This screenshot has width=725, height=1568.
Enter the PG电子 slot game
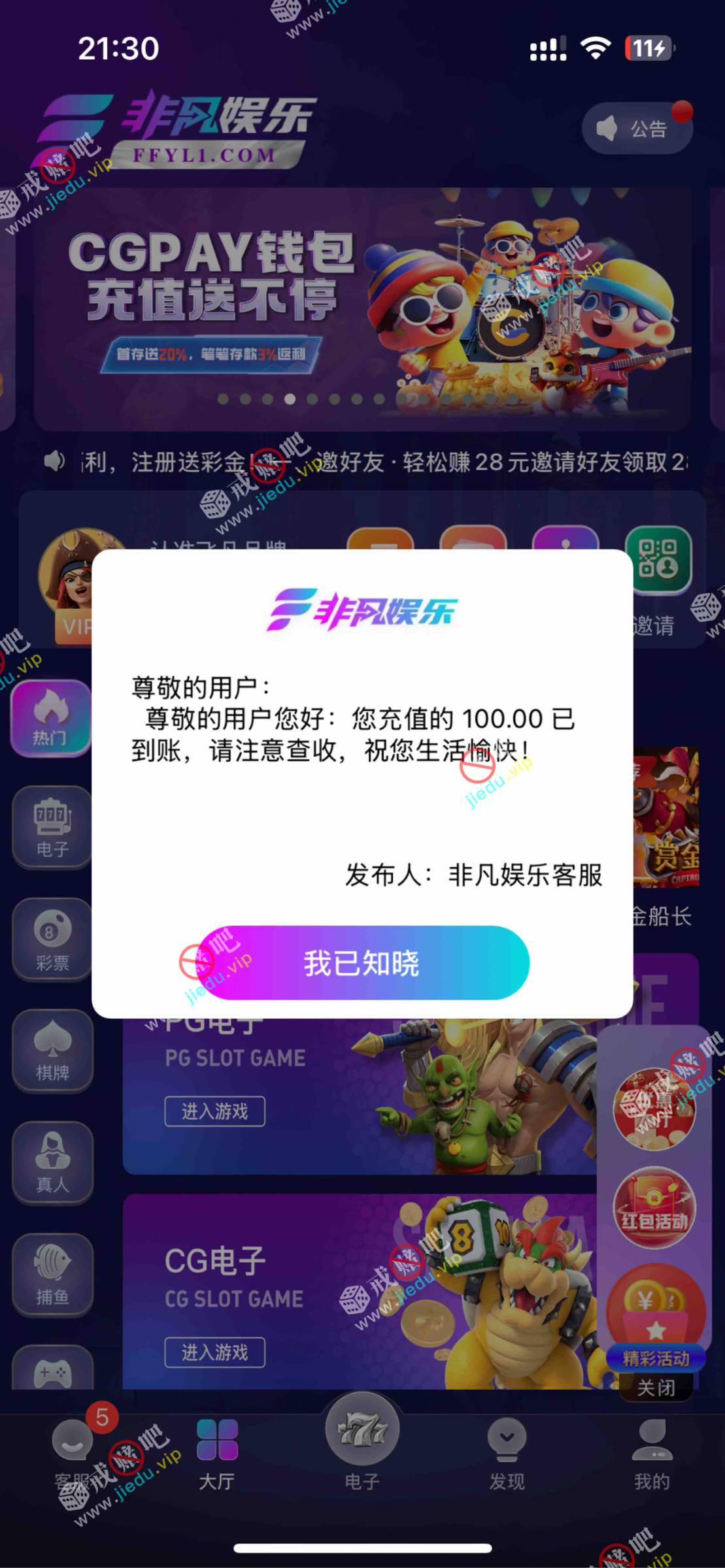[x=214, y=1111]
